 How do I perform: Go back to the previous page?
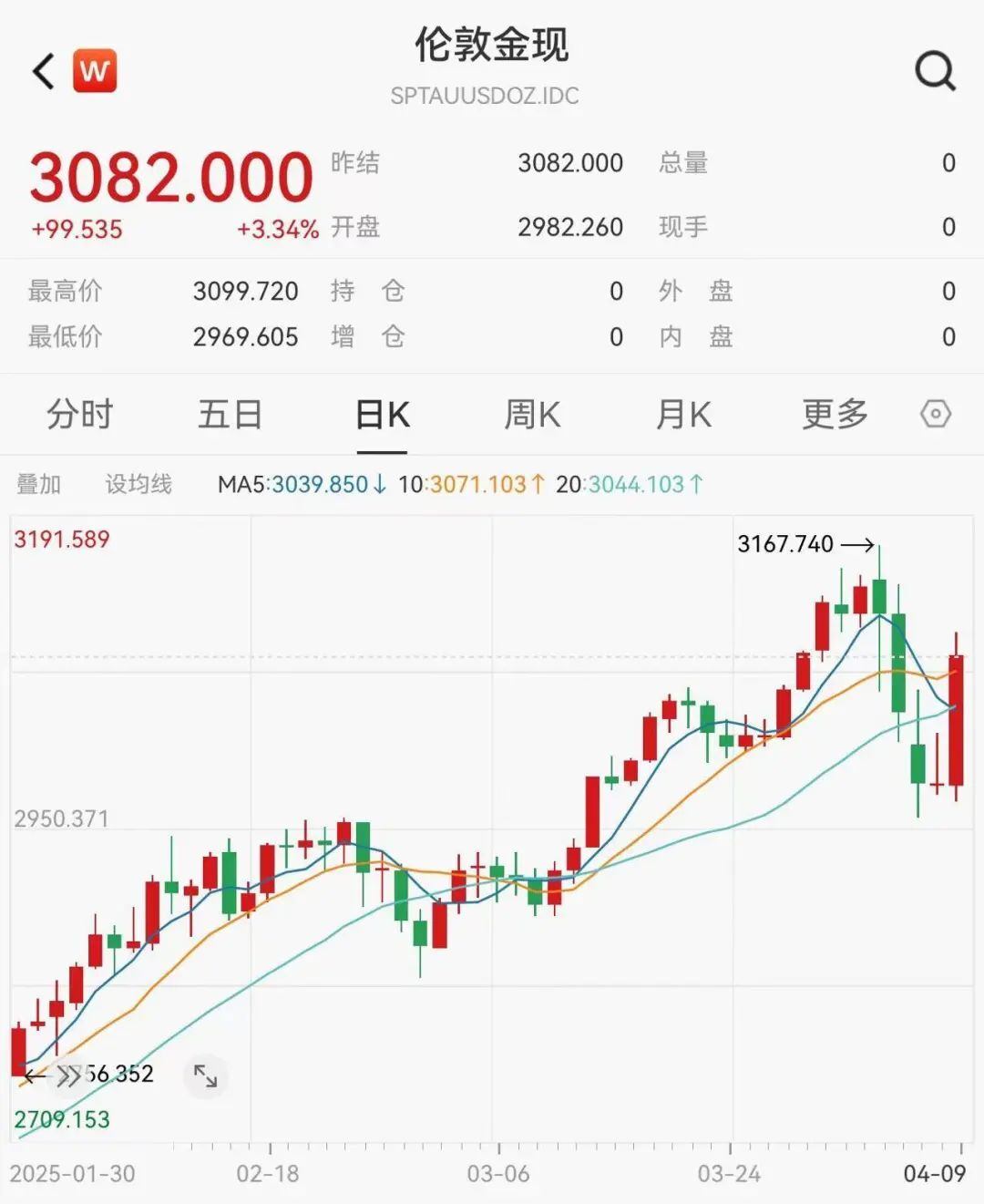point(44,71)
